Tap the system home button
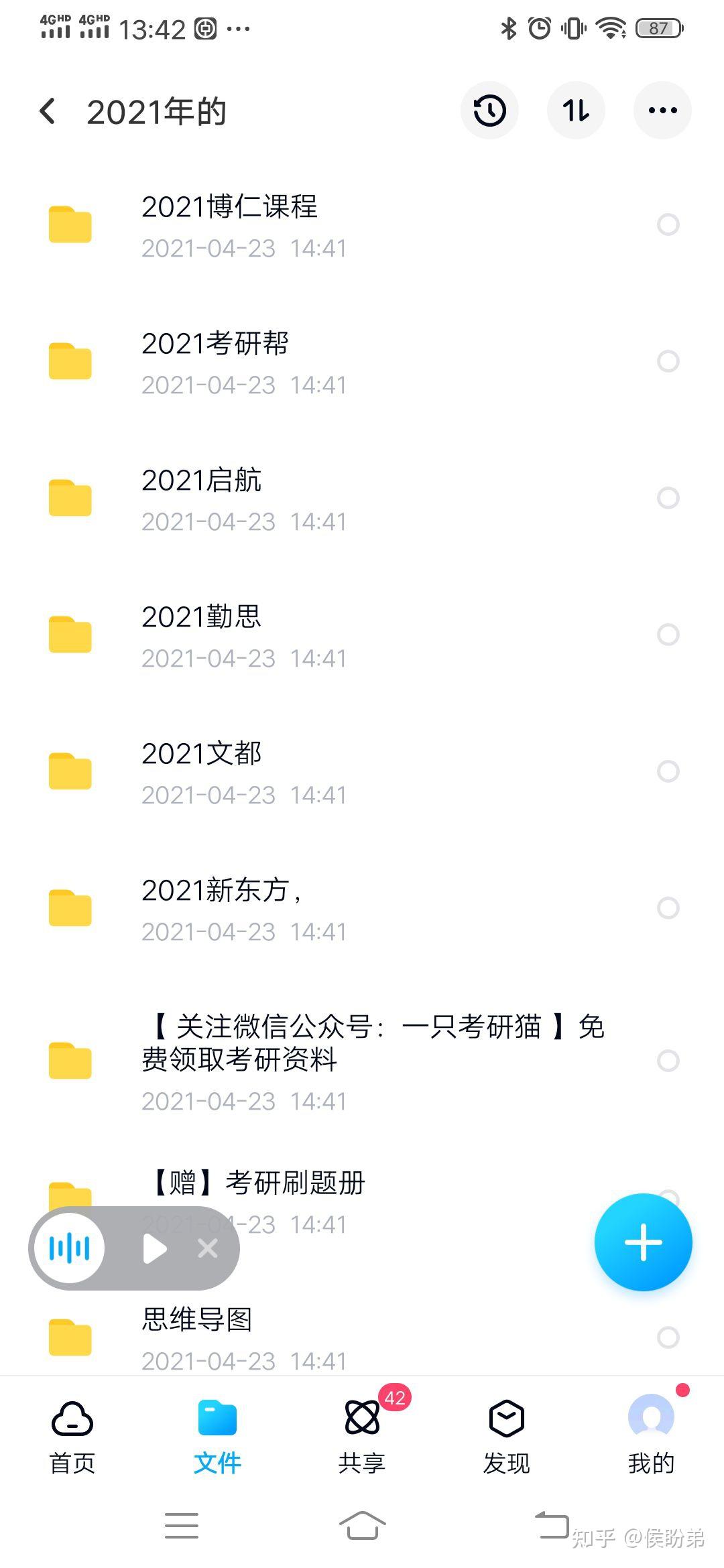This screenshot has height=1568, width=724. [362, 1526]
